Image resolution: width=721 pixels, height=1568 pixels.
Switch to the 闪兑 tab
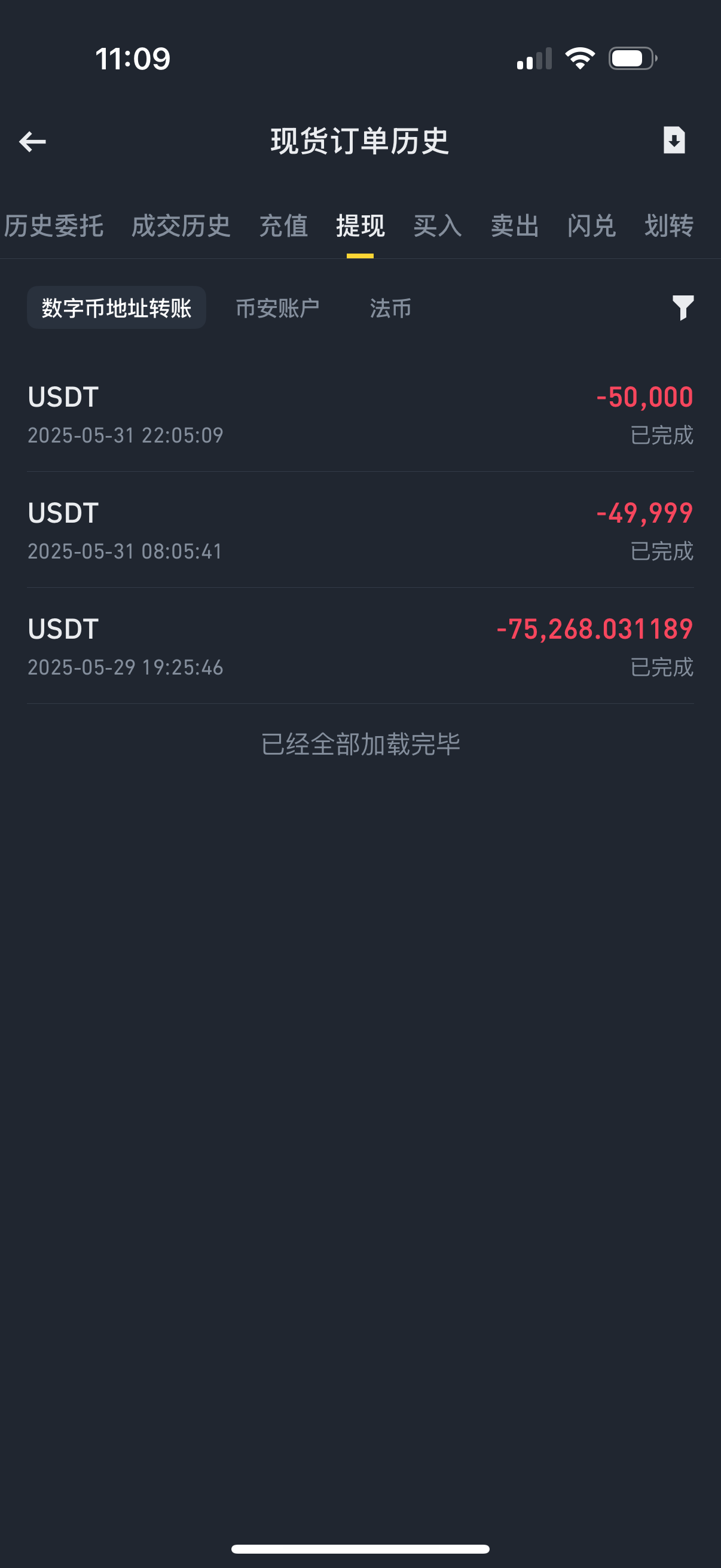coord(591,226)
